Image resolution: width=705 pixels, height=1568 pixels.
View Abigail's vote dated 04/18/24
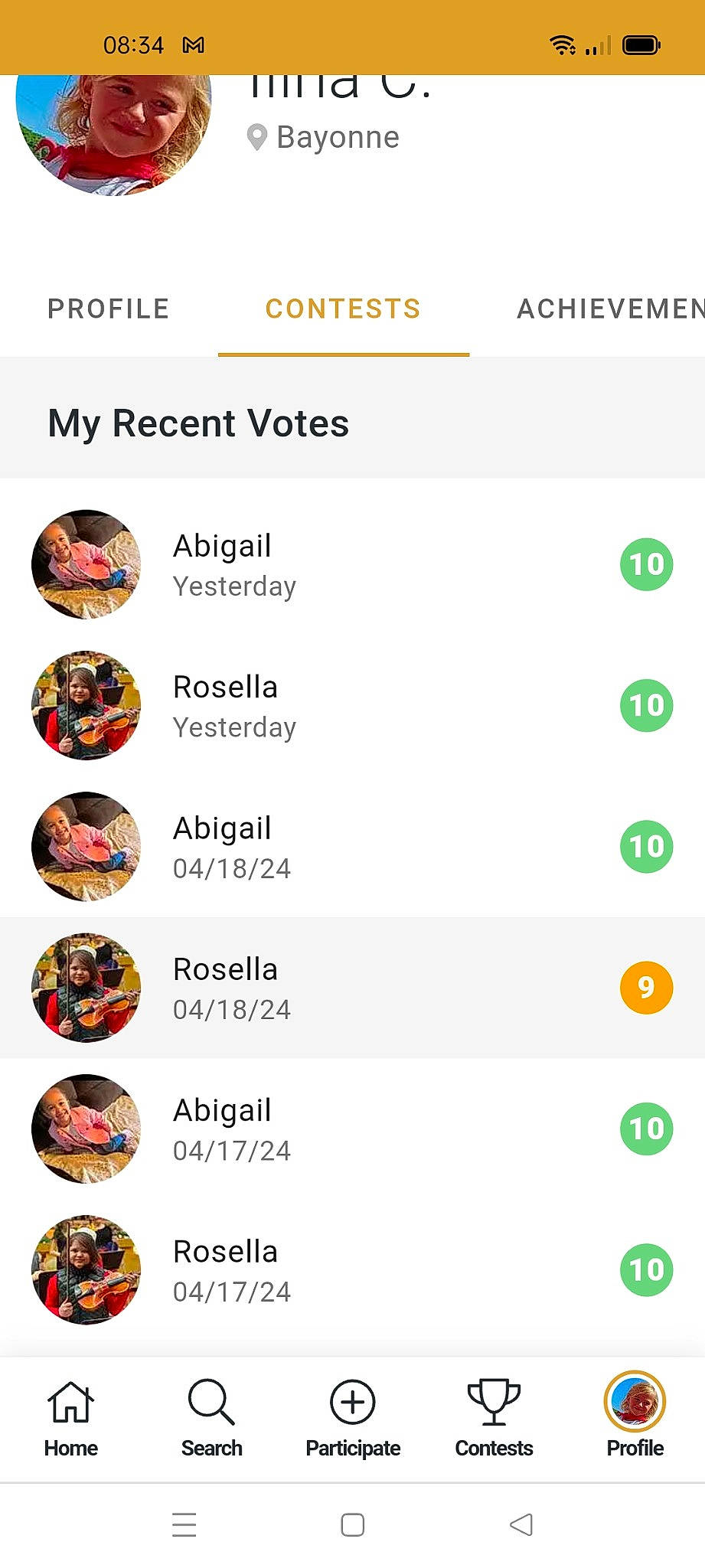pyautogui.click(x=352, y=847)
